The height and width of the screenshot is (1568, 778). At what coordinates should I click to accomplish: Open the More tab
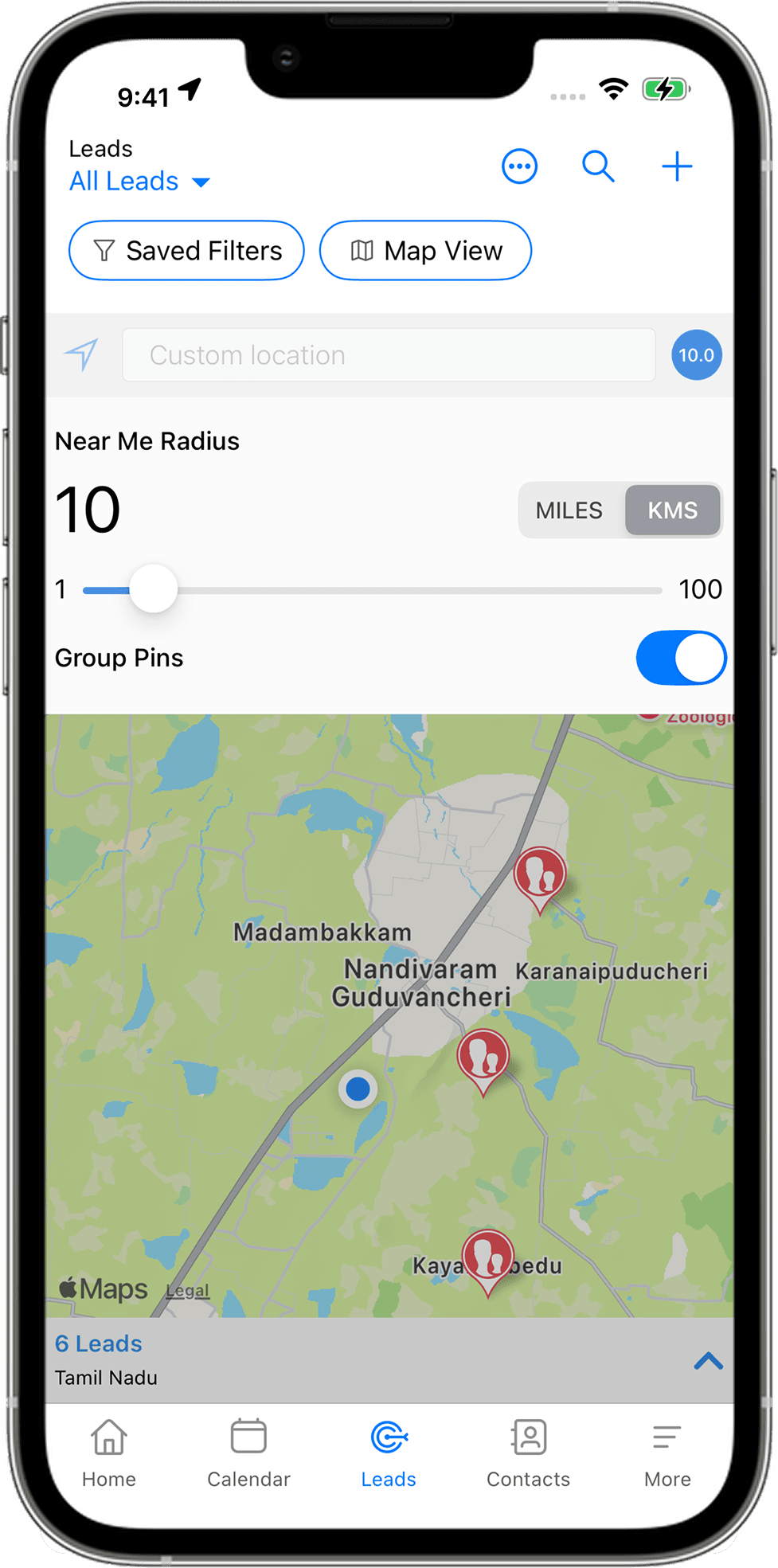click(x=667, y=1453)
